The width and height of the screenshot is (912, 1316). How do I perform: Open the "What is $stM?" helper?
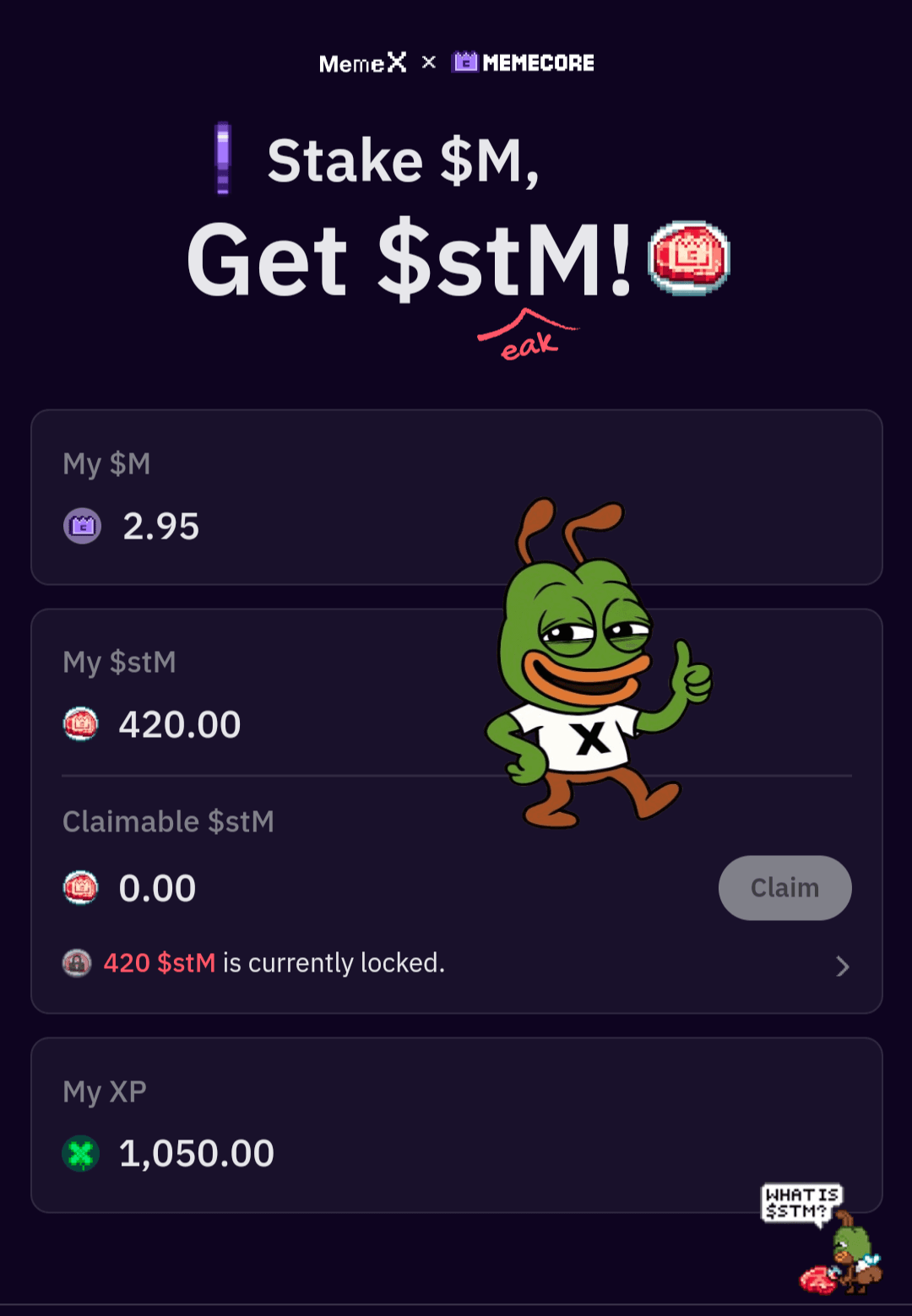823,1237
